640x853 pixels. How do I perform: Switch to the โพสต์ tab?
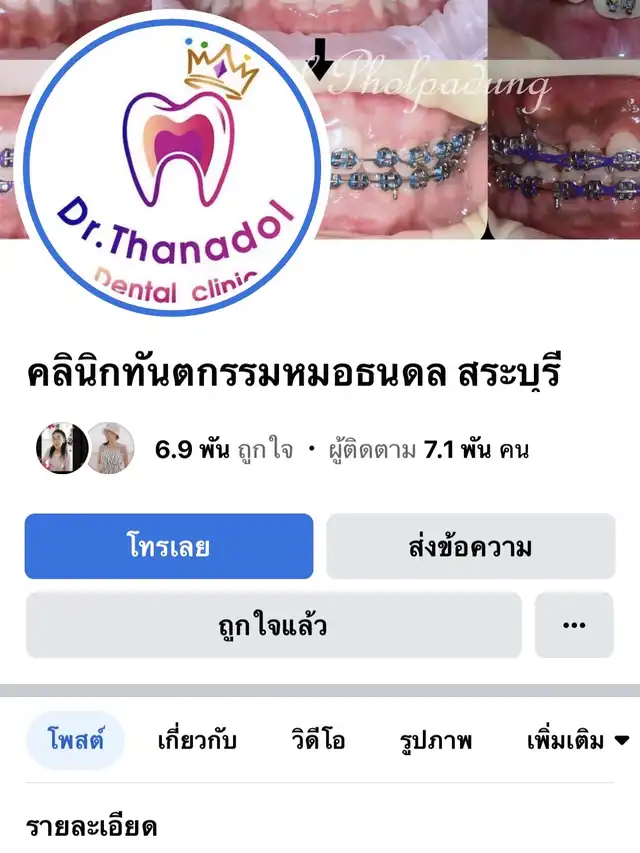tap(75, 741)
